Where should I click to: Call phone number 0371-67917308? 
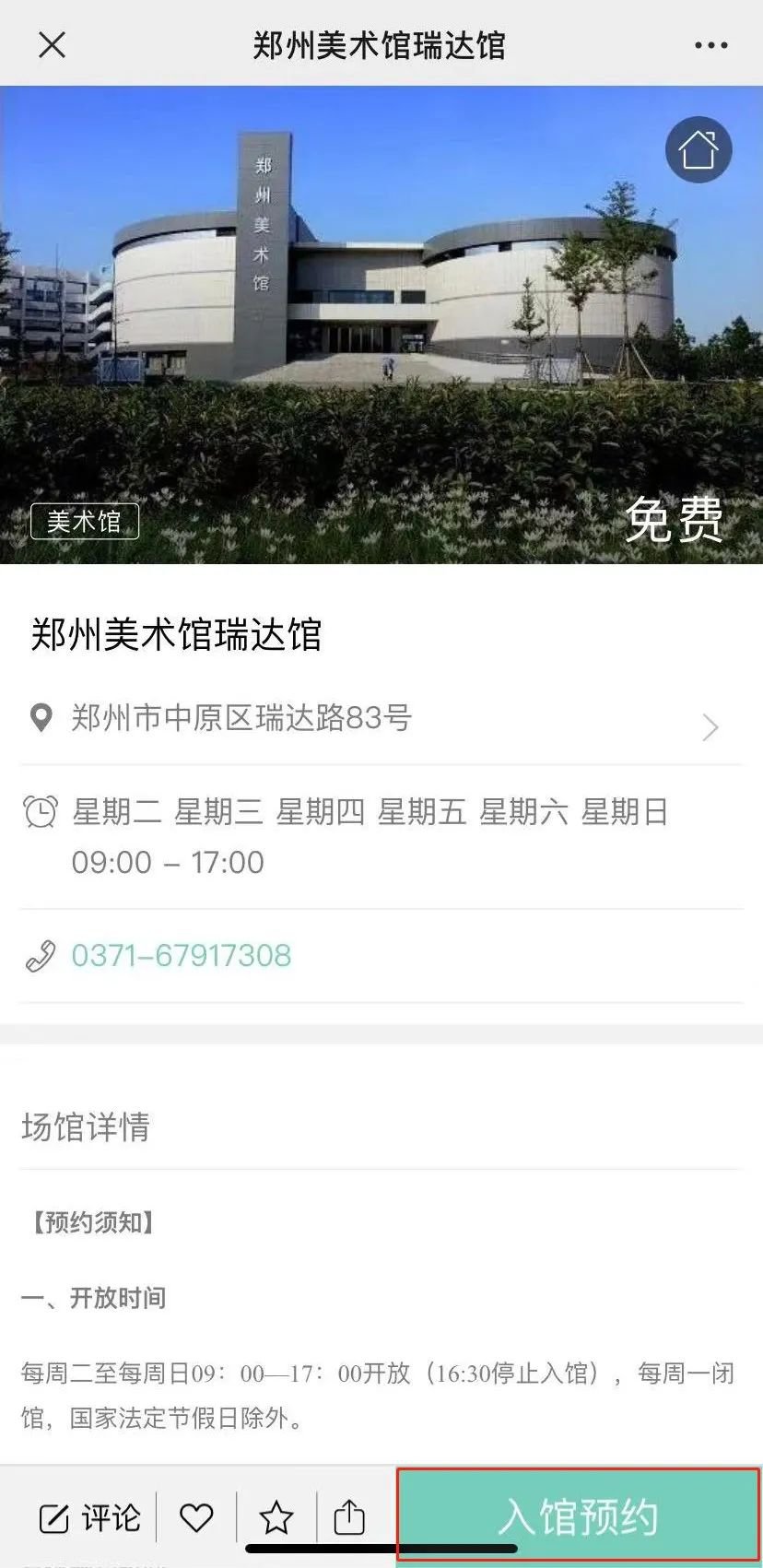click(x=182, y=956)
